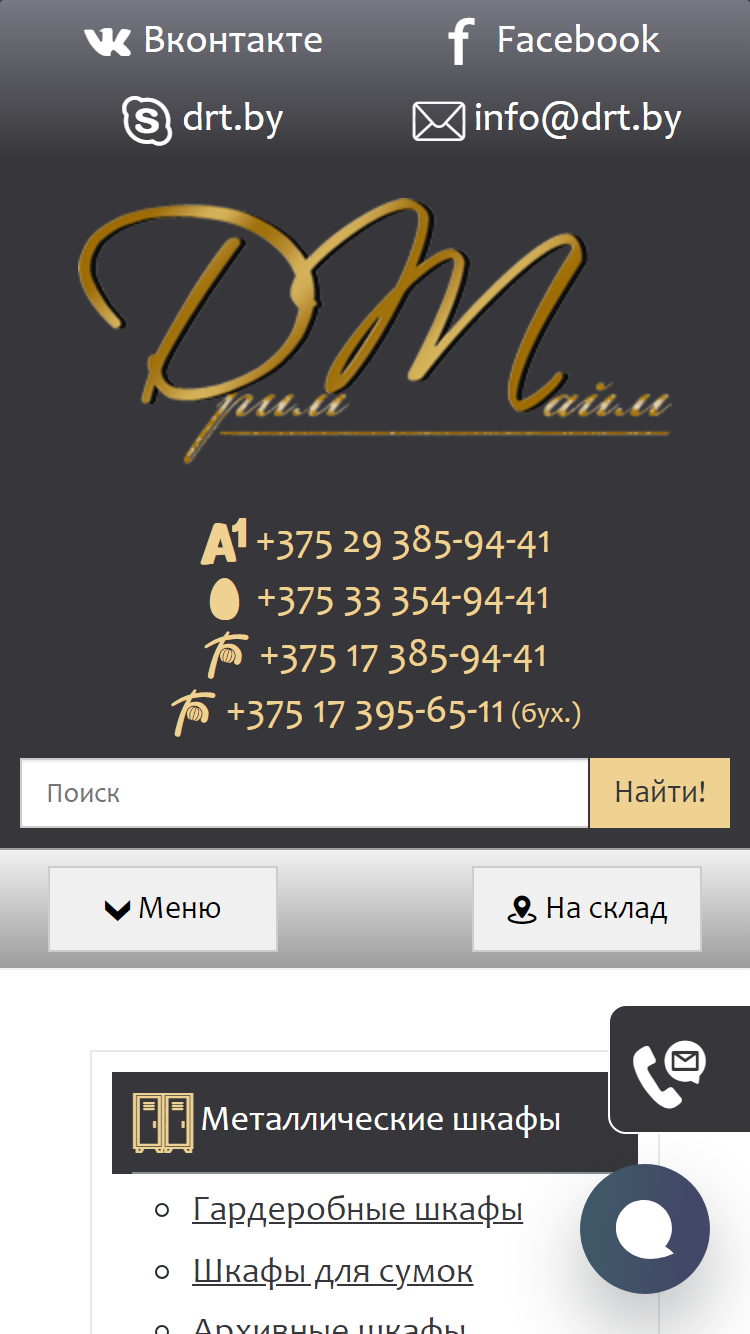750x1334 pixels.
Task: Focus the Поиск search field
Action: click(304, 793)
